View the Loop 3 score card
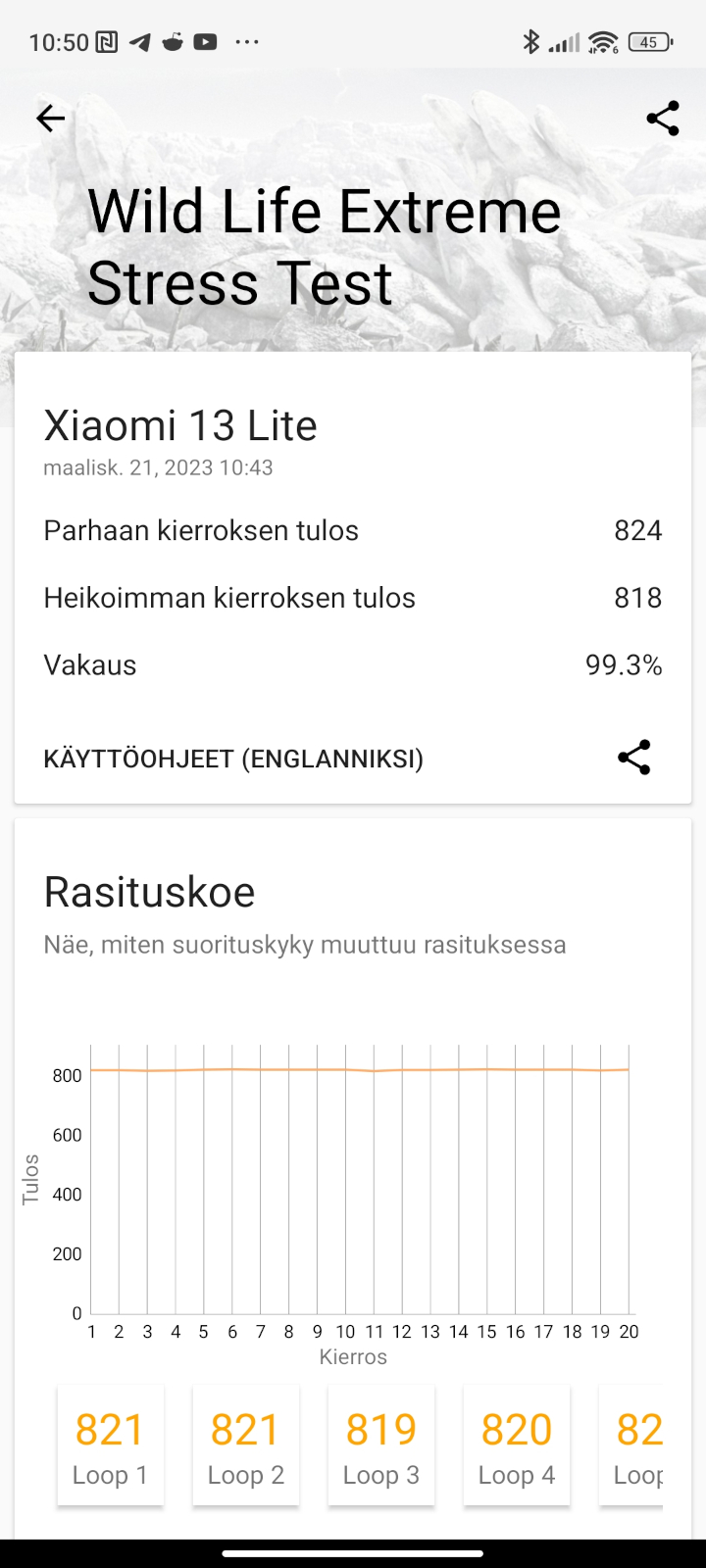 click(381, 1445)
